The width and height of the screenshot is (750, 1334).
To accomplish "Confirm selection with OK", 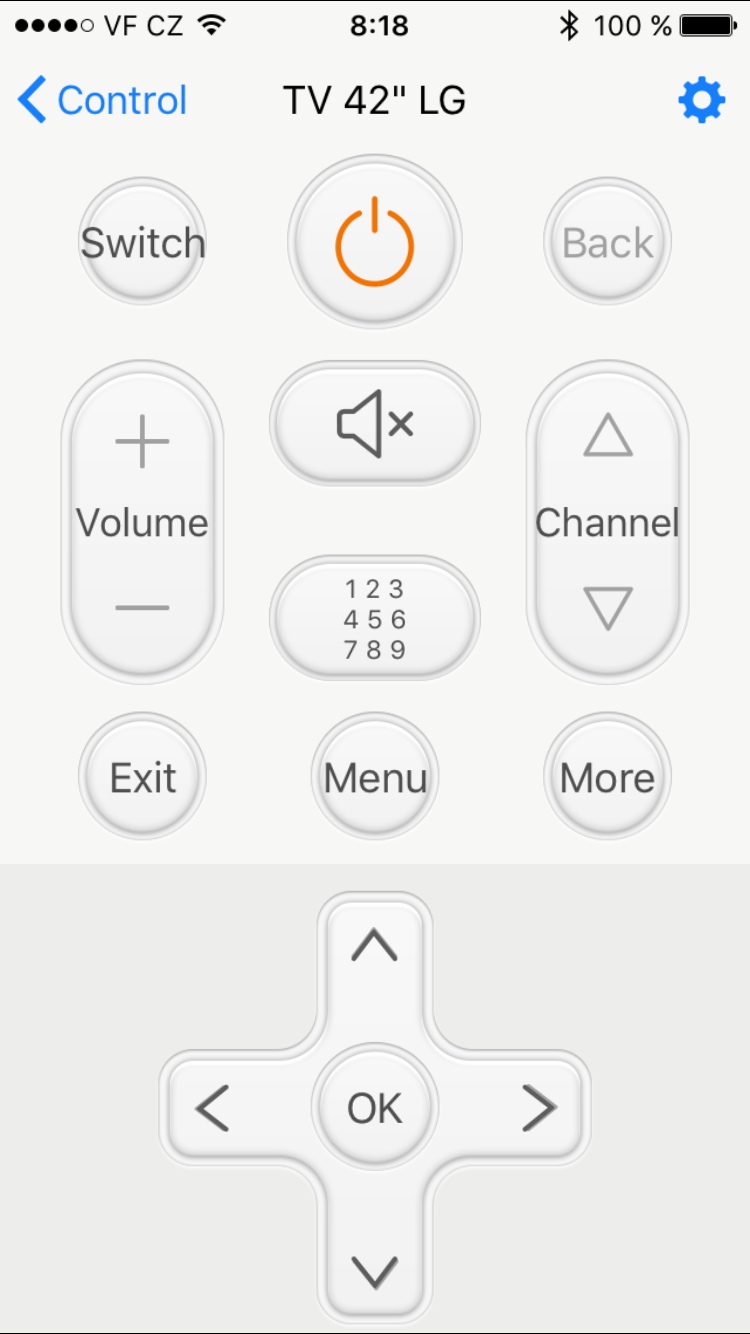I will (x=375, y=1108).
